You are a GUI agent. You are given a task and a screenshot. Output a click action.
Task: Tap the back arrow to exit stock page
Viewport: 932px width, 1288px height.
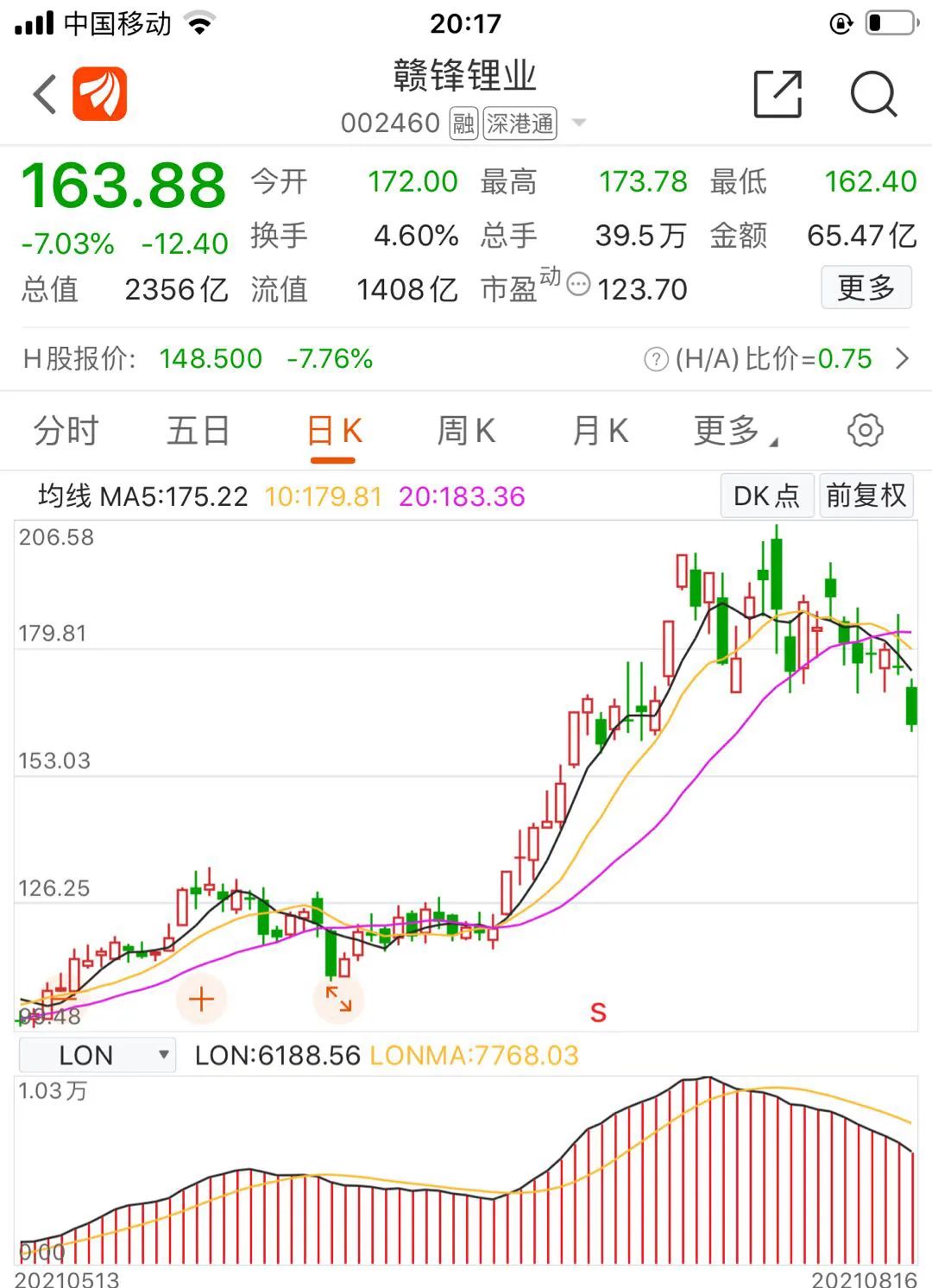[x=43, y=95]
